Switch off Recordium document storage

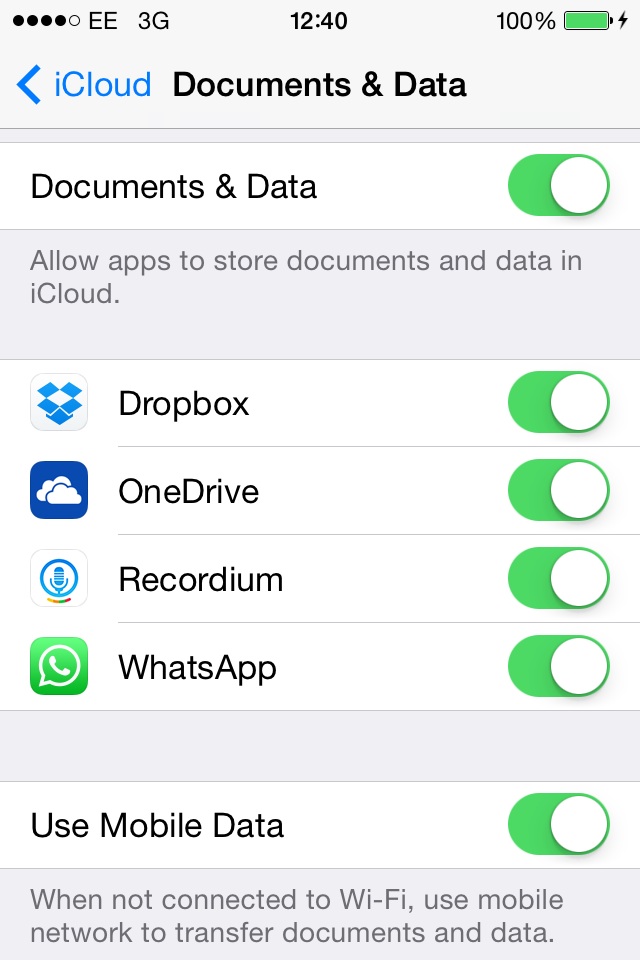[x=558, y=579]
